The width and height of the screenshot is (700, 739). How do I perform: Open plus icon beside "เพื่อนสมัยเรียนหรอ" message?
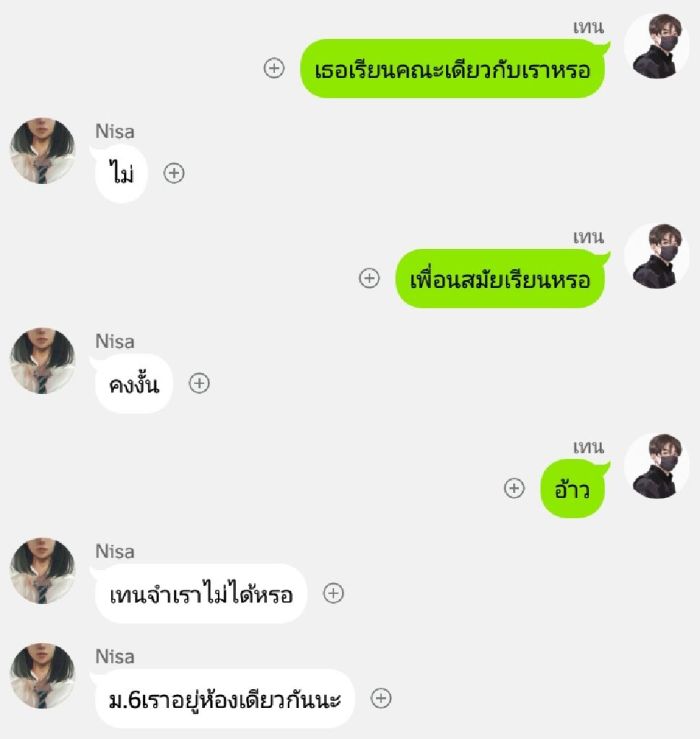369,278
